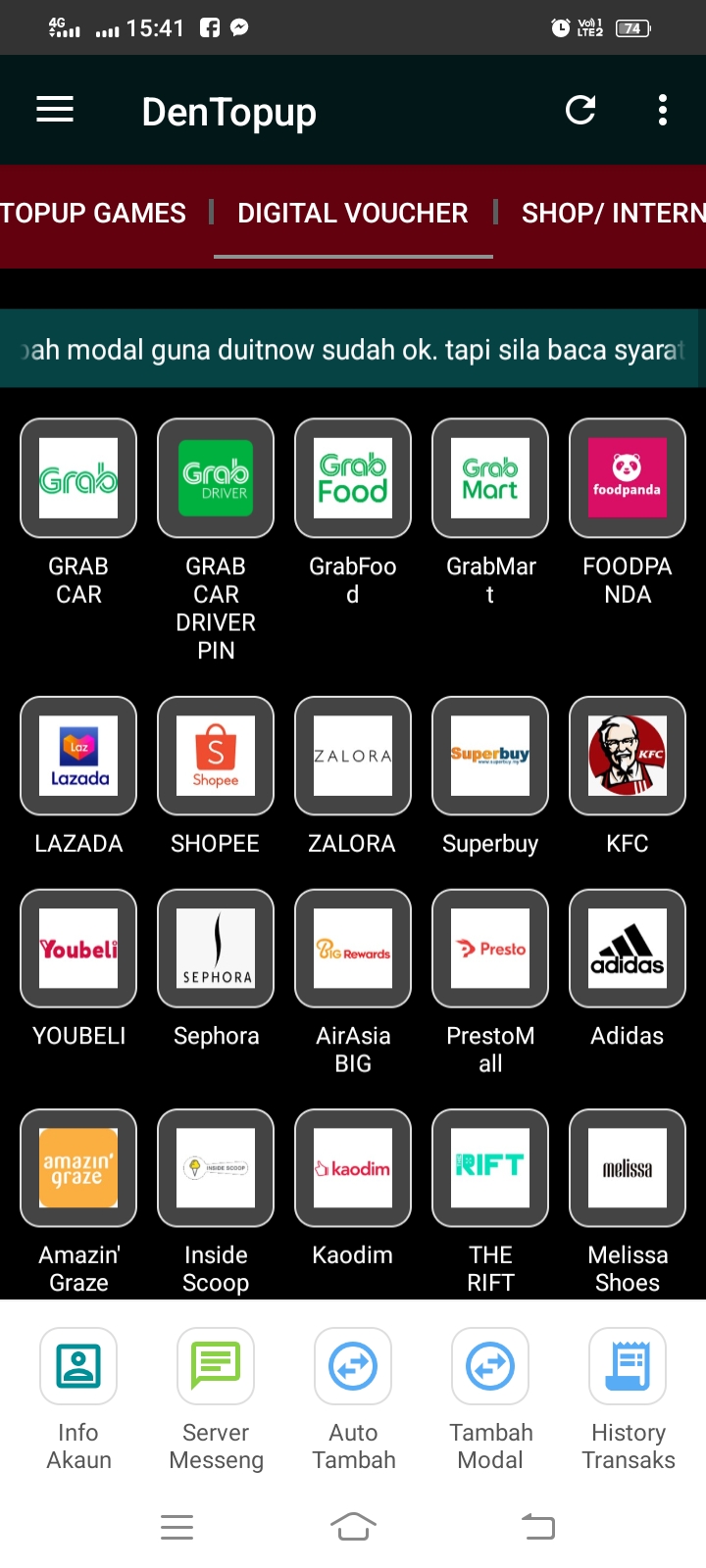Switch to the SHOP/ INTERN tab

point(614,213)
